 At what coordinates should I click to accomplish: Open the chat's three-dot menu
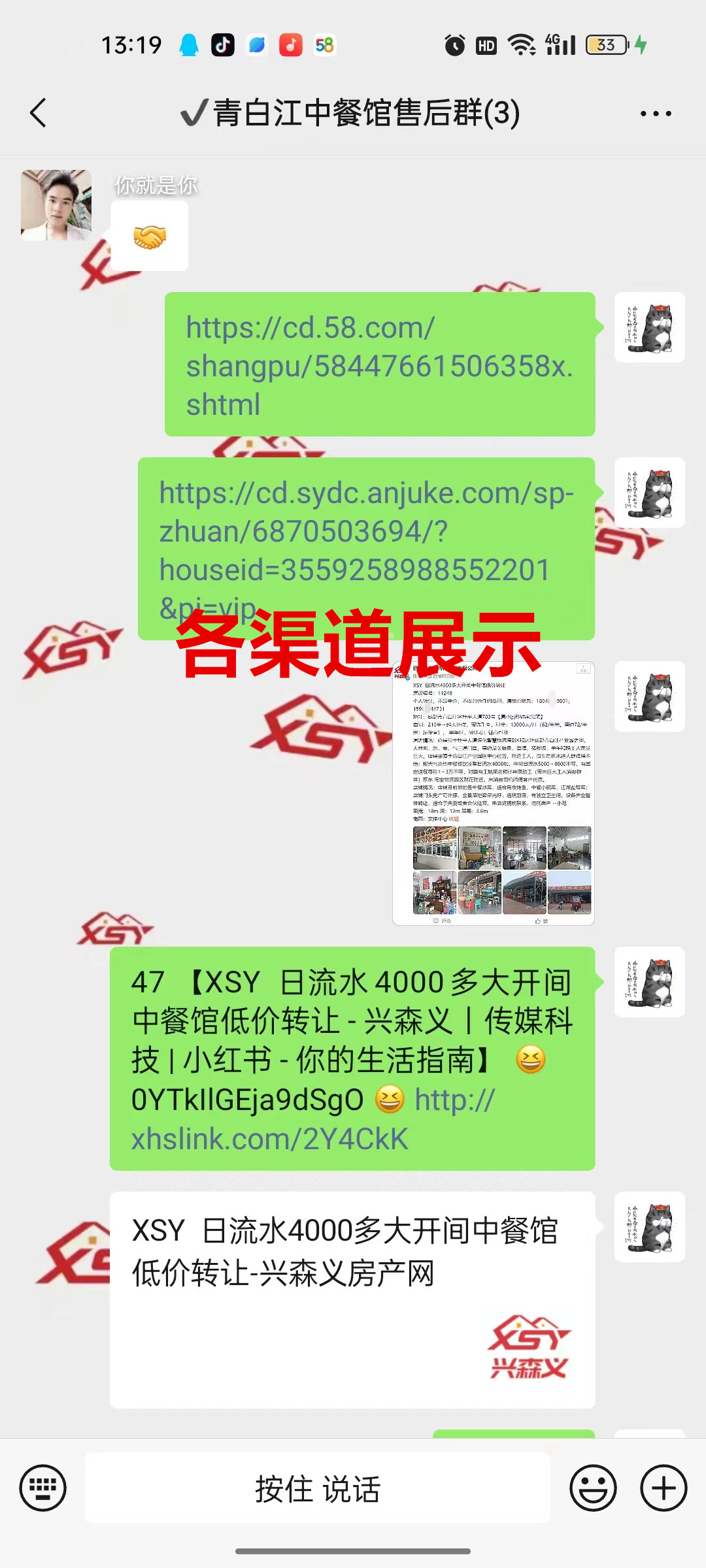point(656,114)
